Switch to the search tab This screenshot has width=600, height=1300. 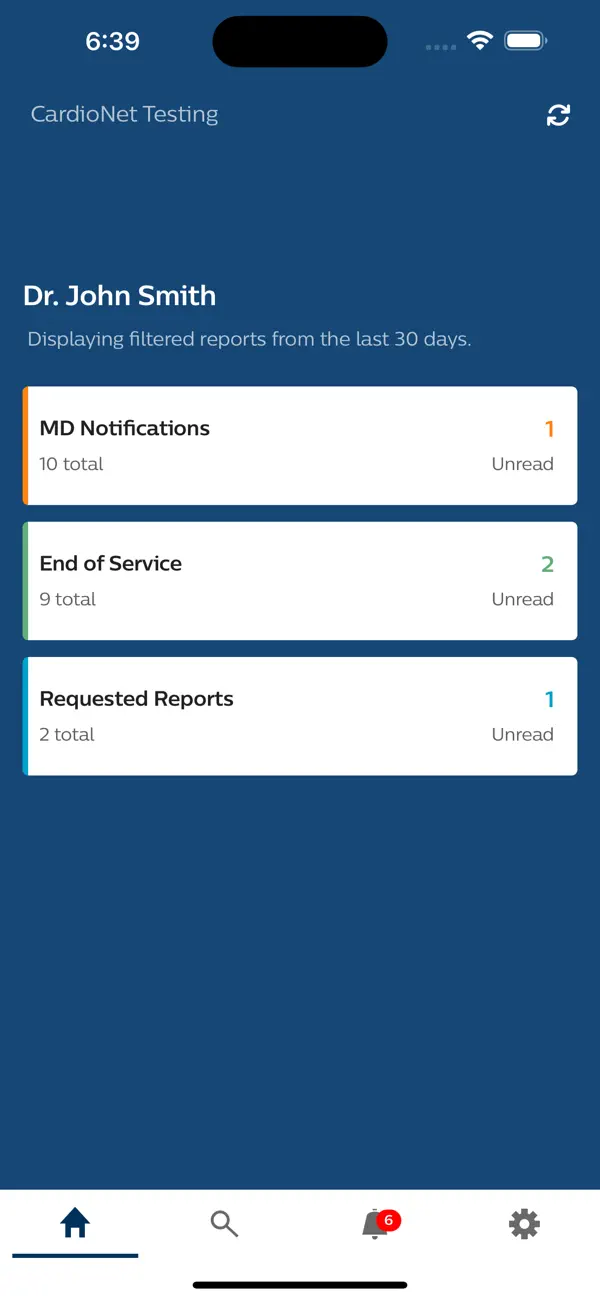(225, 1223)
